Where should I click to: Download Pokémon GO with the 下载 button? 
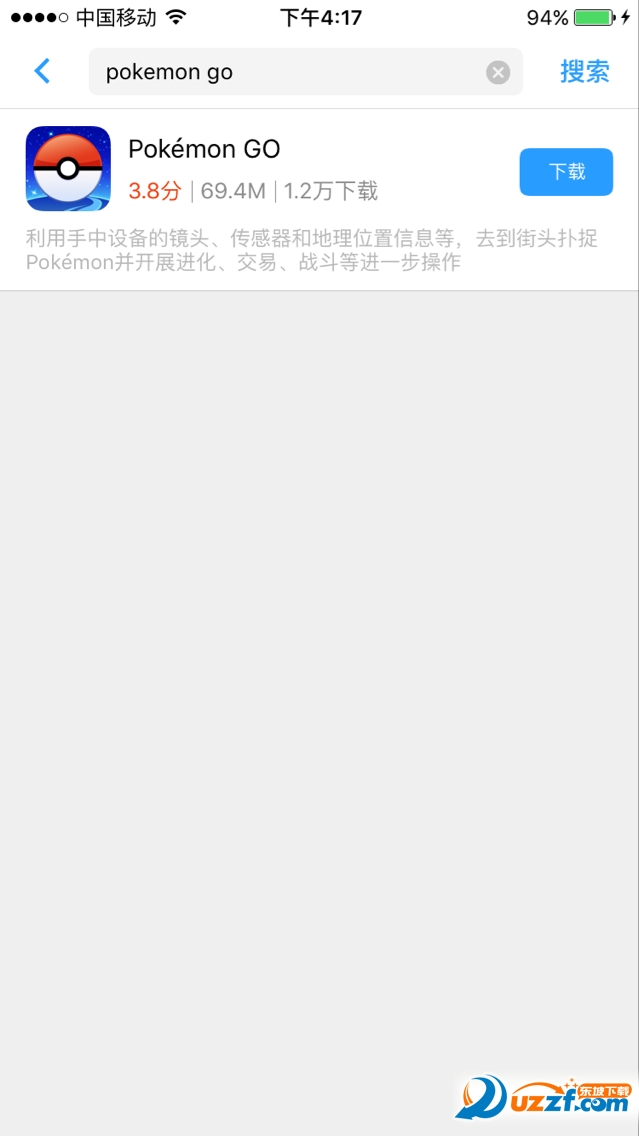pos(566,172)
